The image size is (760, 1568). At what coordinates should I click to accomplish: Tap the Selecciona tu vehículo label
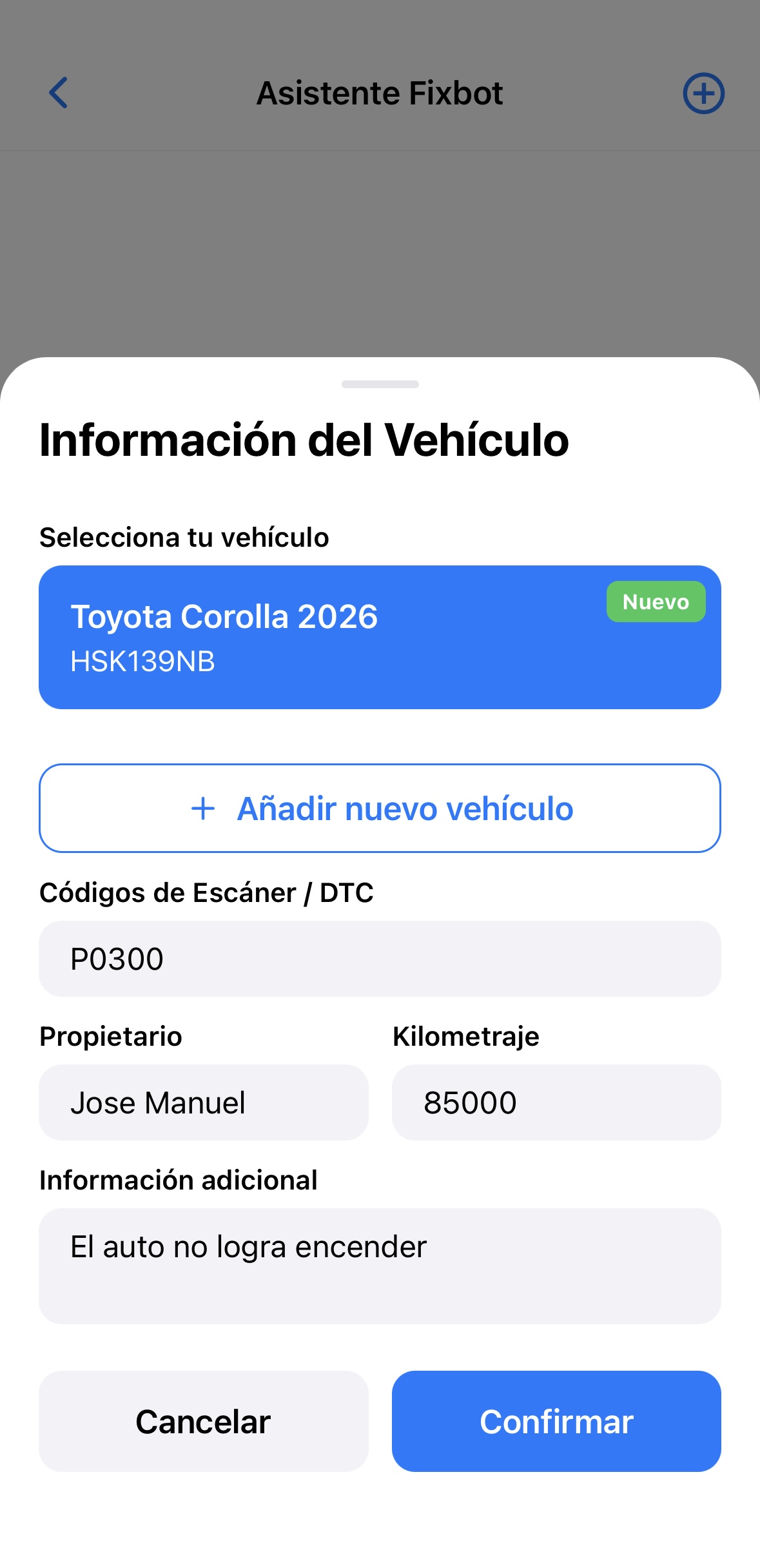click(184, 536)
